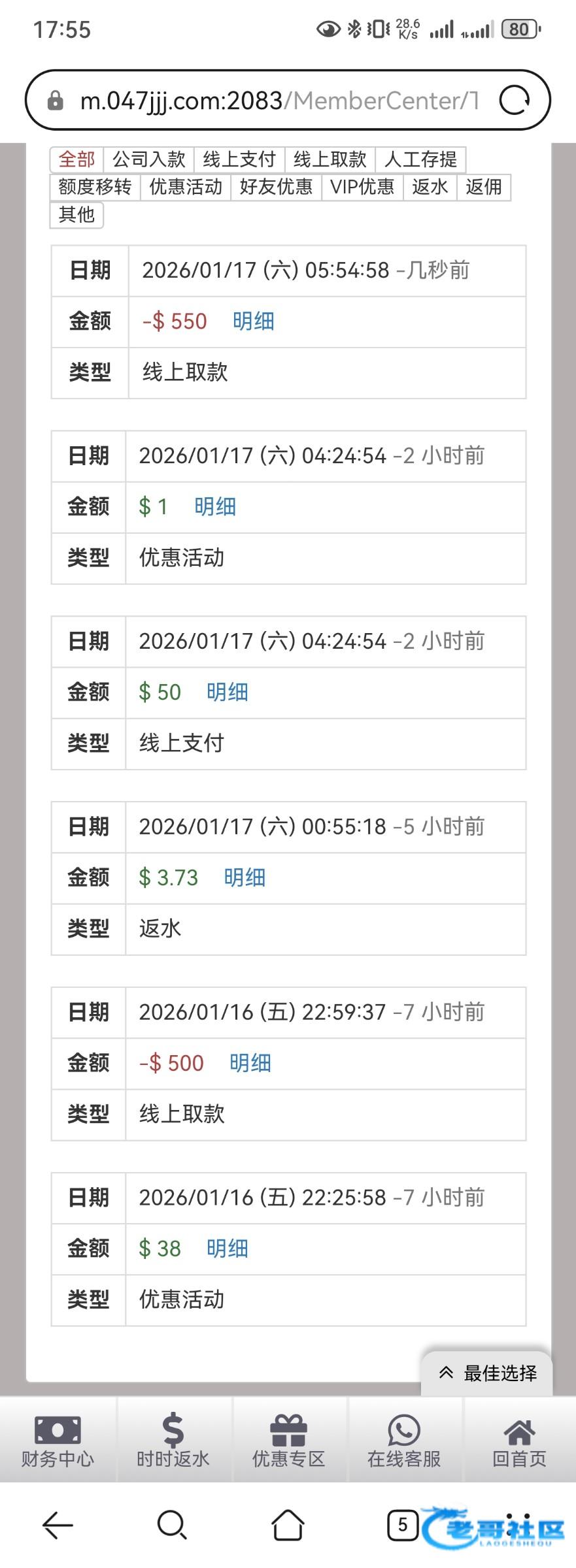The image size is (576, 1568).
Task: View 明细 of the $3.73 返水 record
Action: pyautogui.click(x=245, y=877)
